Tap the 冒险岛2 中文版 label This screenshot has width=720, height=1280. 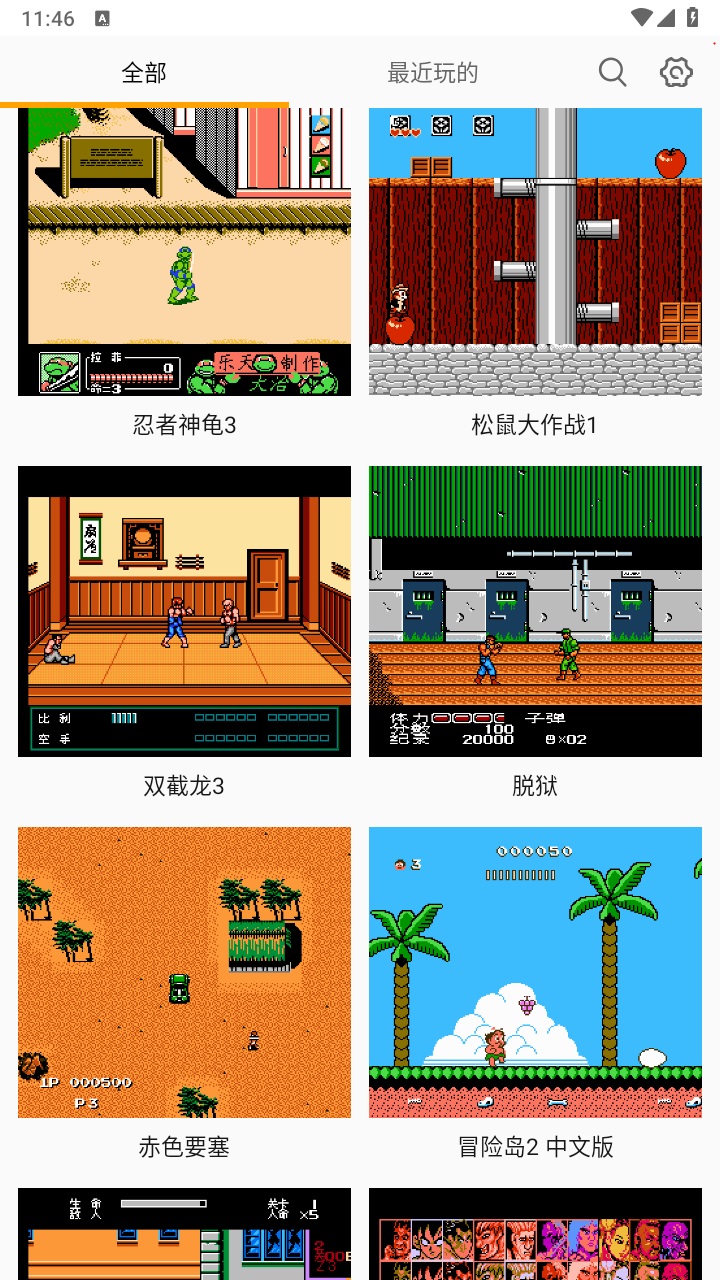pyautogui.click(x=534, y=1148)
